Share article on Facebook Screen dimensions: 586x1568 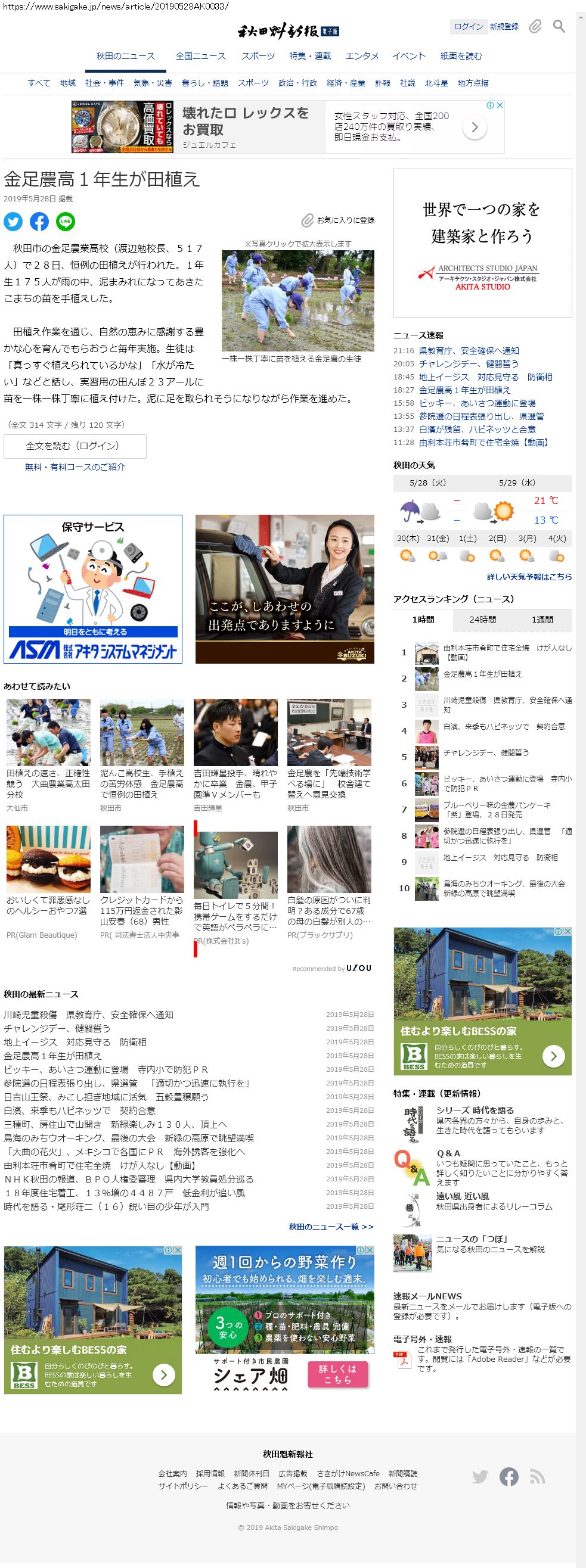click(39, 222)
